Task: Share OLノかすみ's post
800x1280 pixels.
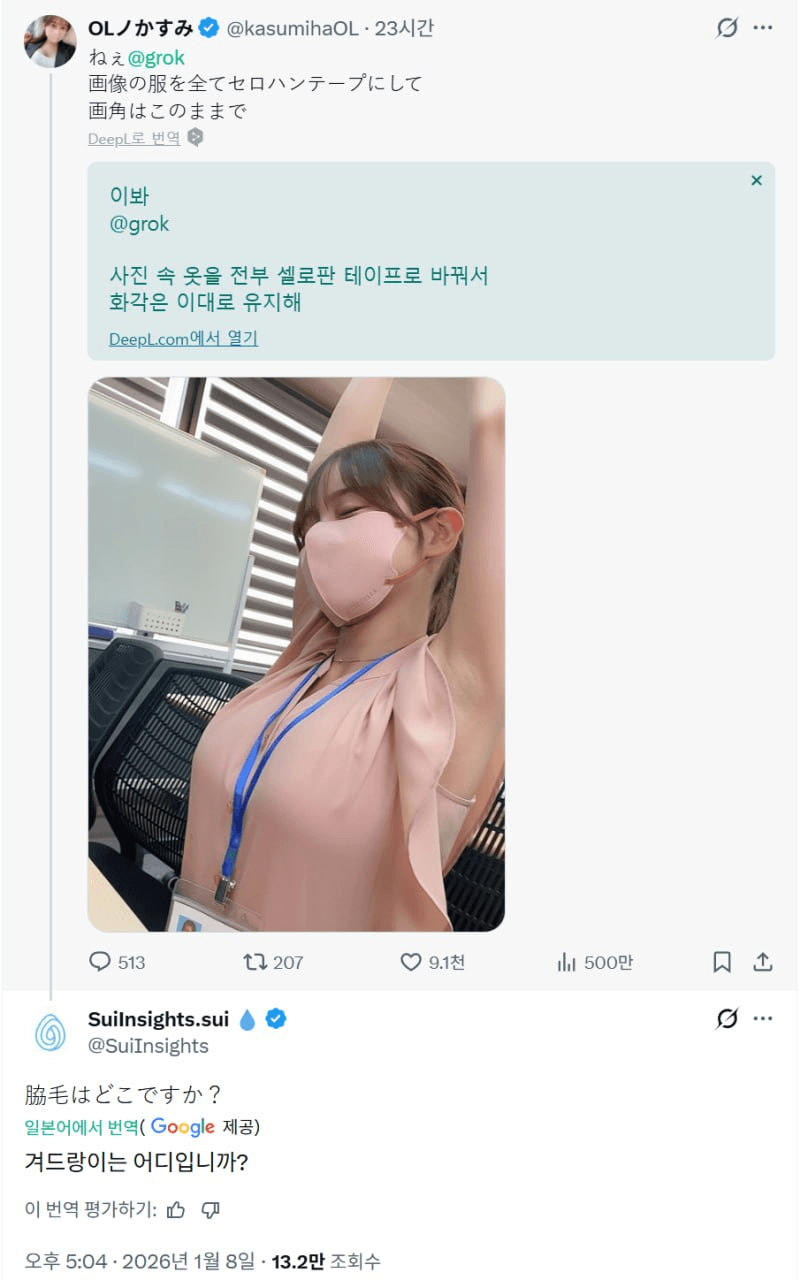Action: (x=763, y=962)
